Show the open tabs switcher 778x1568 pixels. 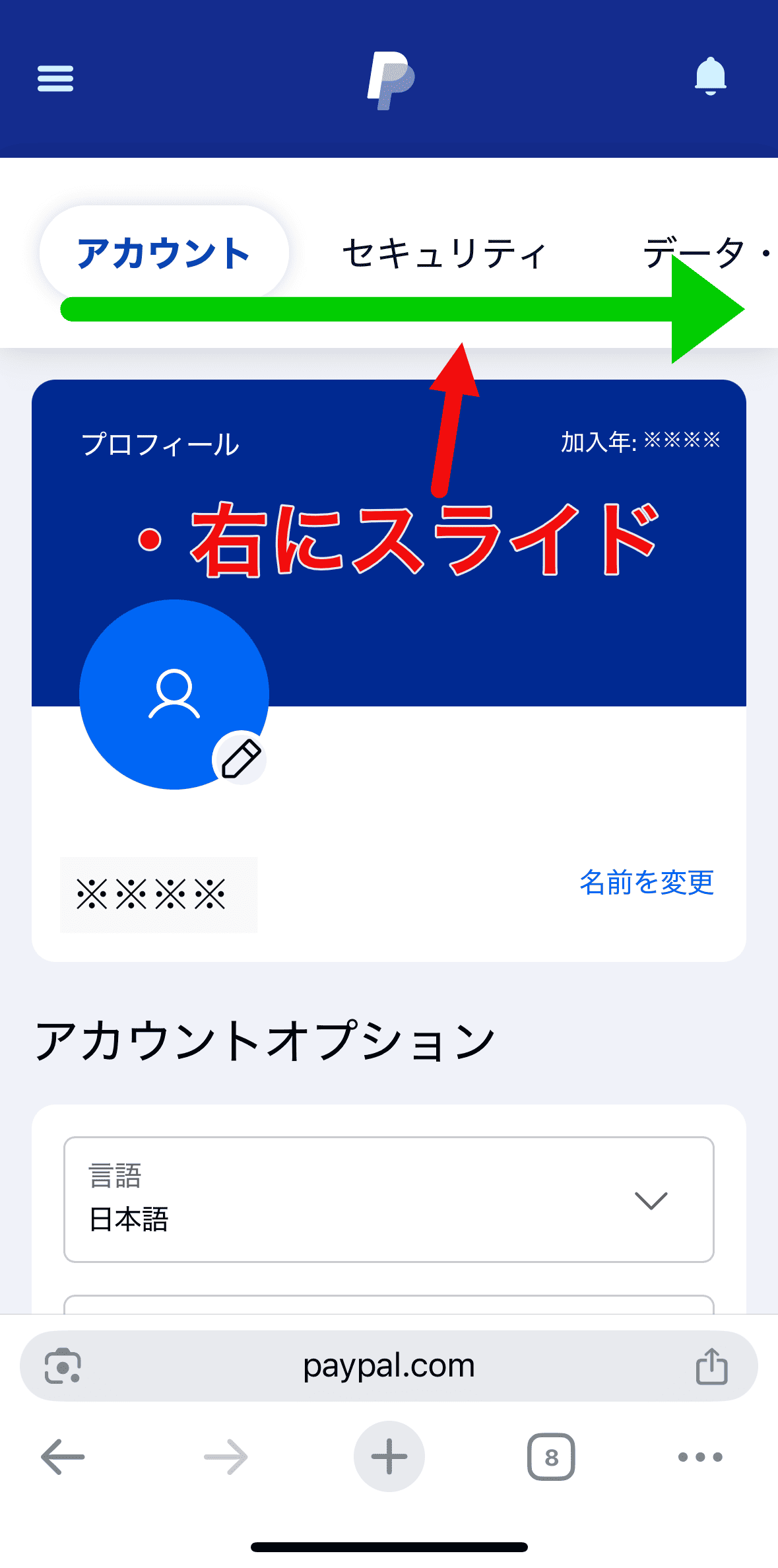click(x=551, y=1456)
